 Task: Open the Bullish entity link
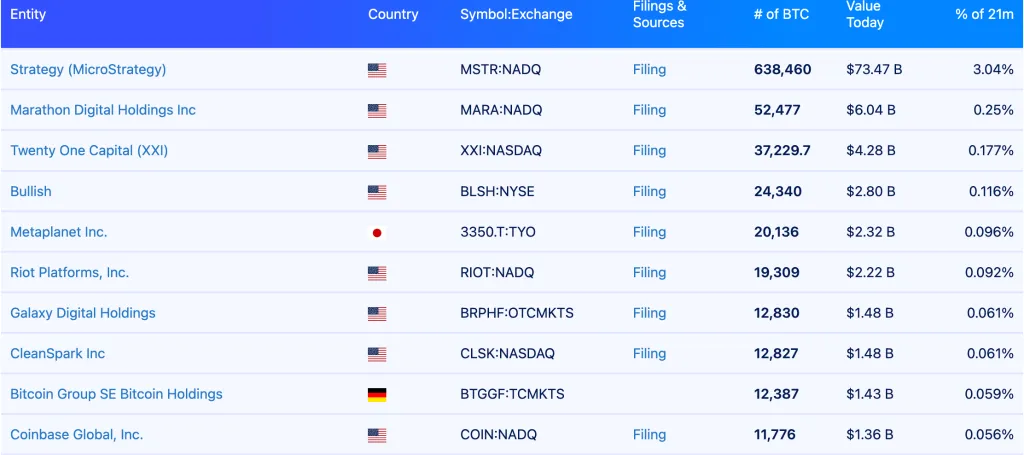point(31,191)
